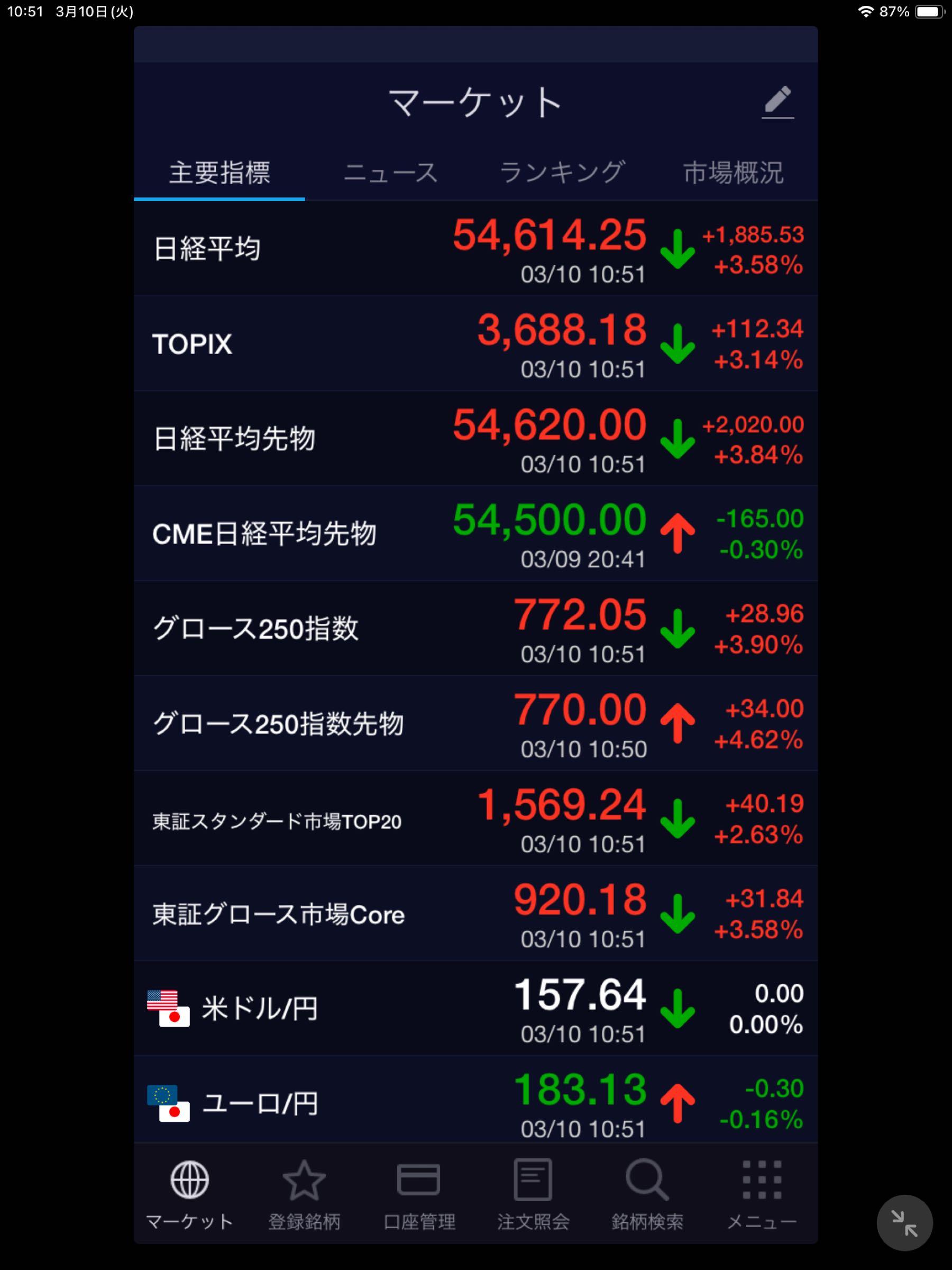Image resolution: width=952 pixels, height=1270 pixels.
Task: View the グロース250指数 row
Action: pyautogui.click(x=475, y=629)
